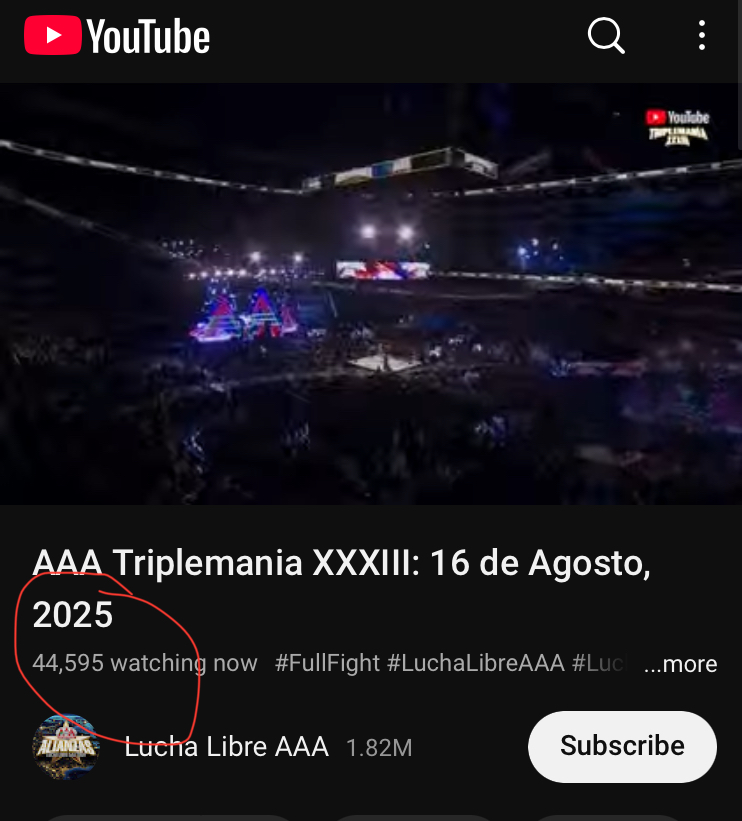Expand the description with ...more
Image resolution: width=742 pixels, height=821 pixels.
tap(680, 664)
